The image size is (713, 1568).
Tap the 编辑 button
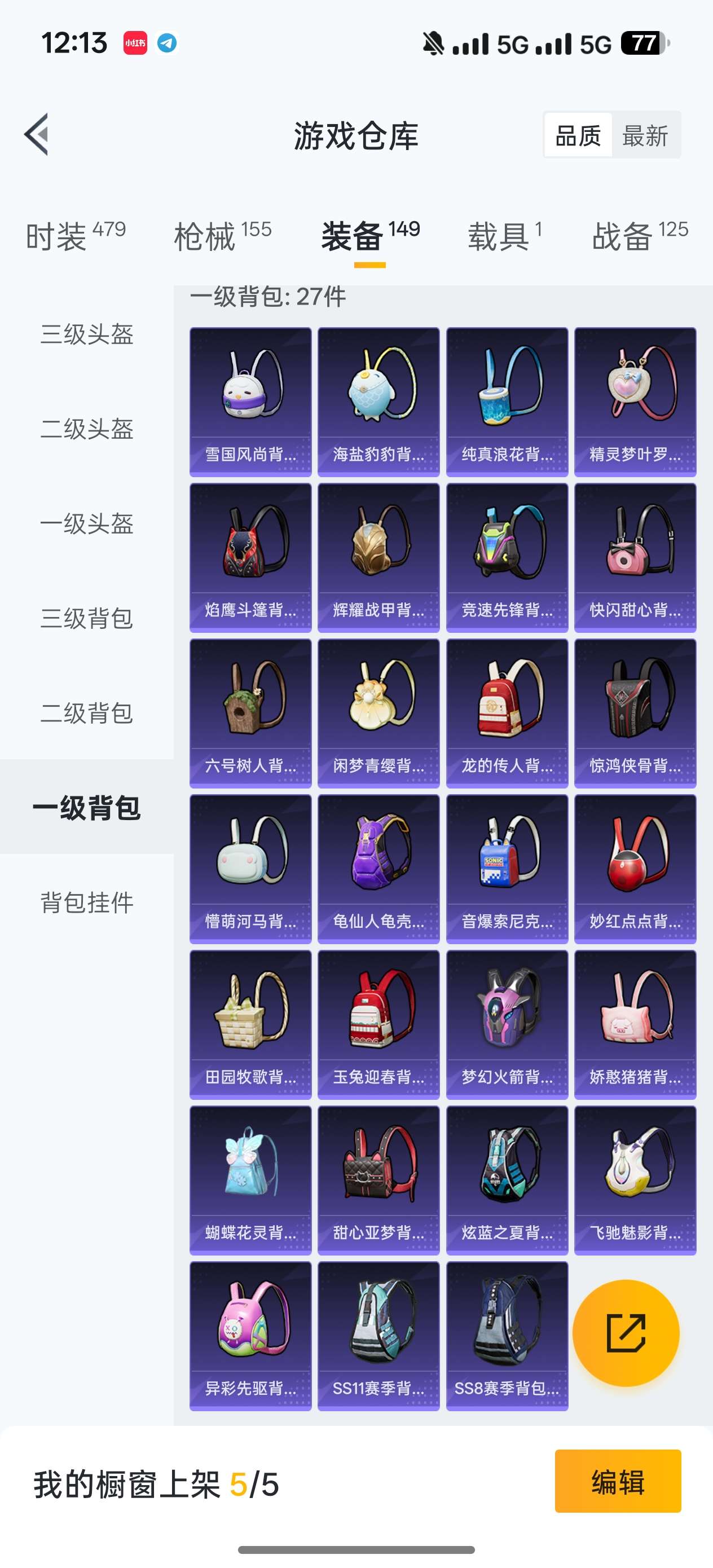(618, 1482)
